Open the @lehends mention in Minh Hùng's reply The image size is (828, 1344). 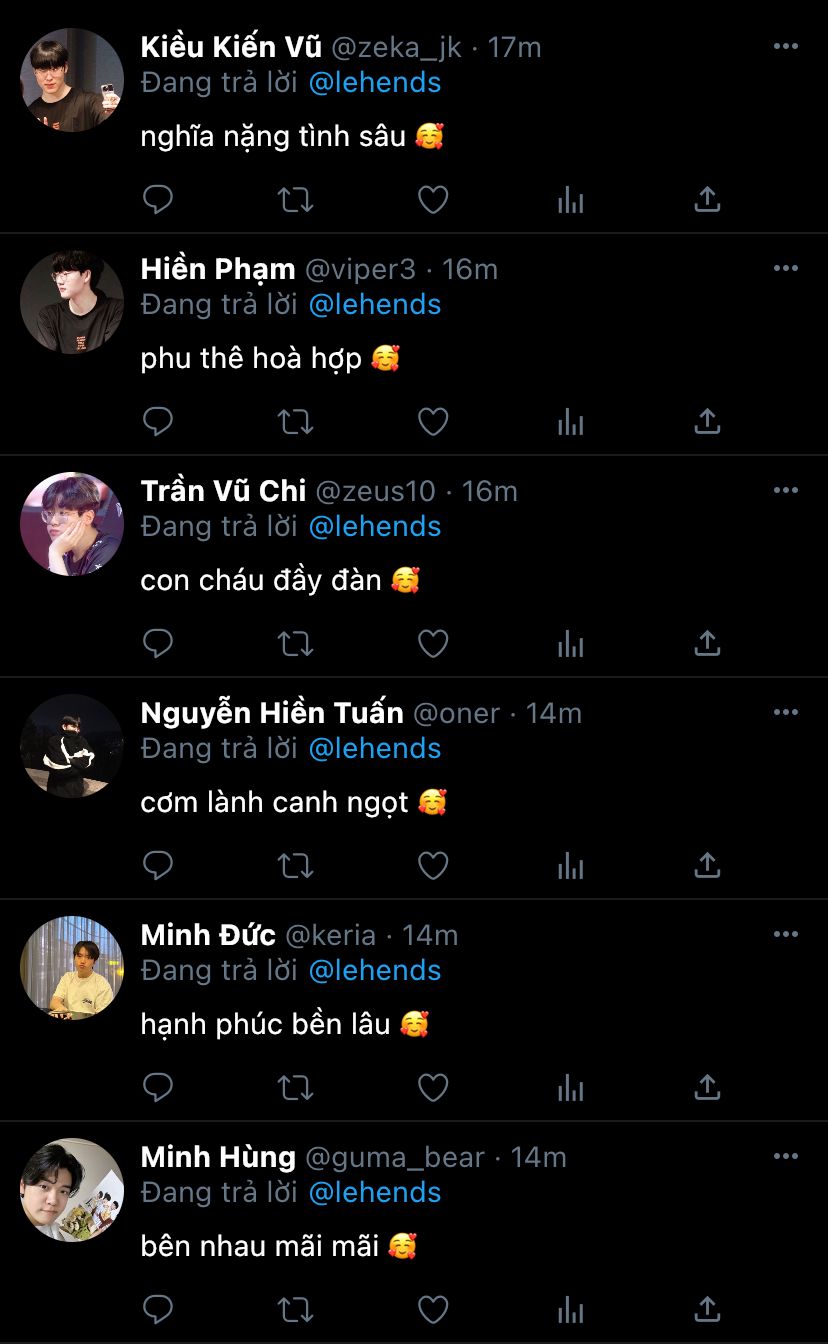click(375, 1192)
